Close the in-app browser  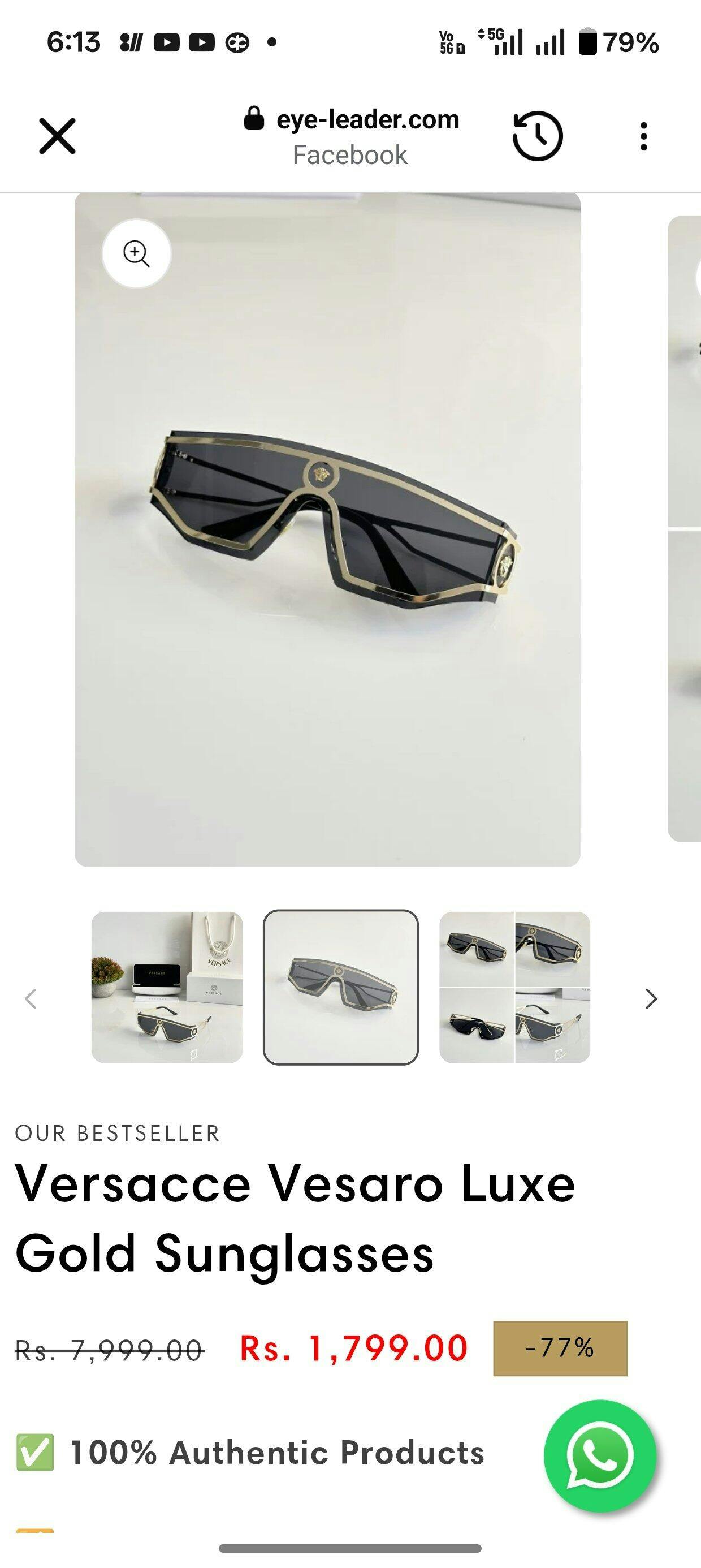point(57,136)
